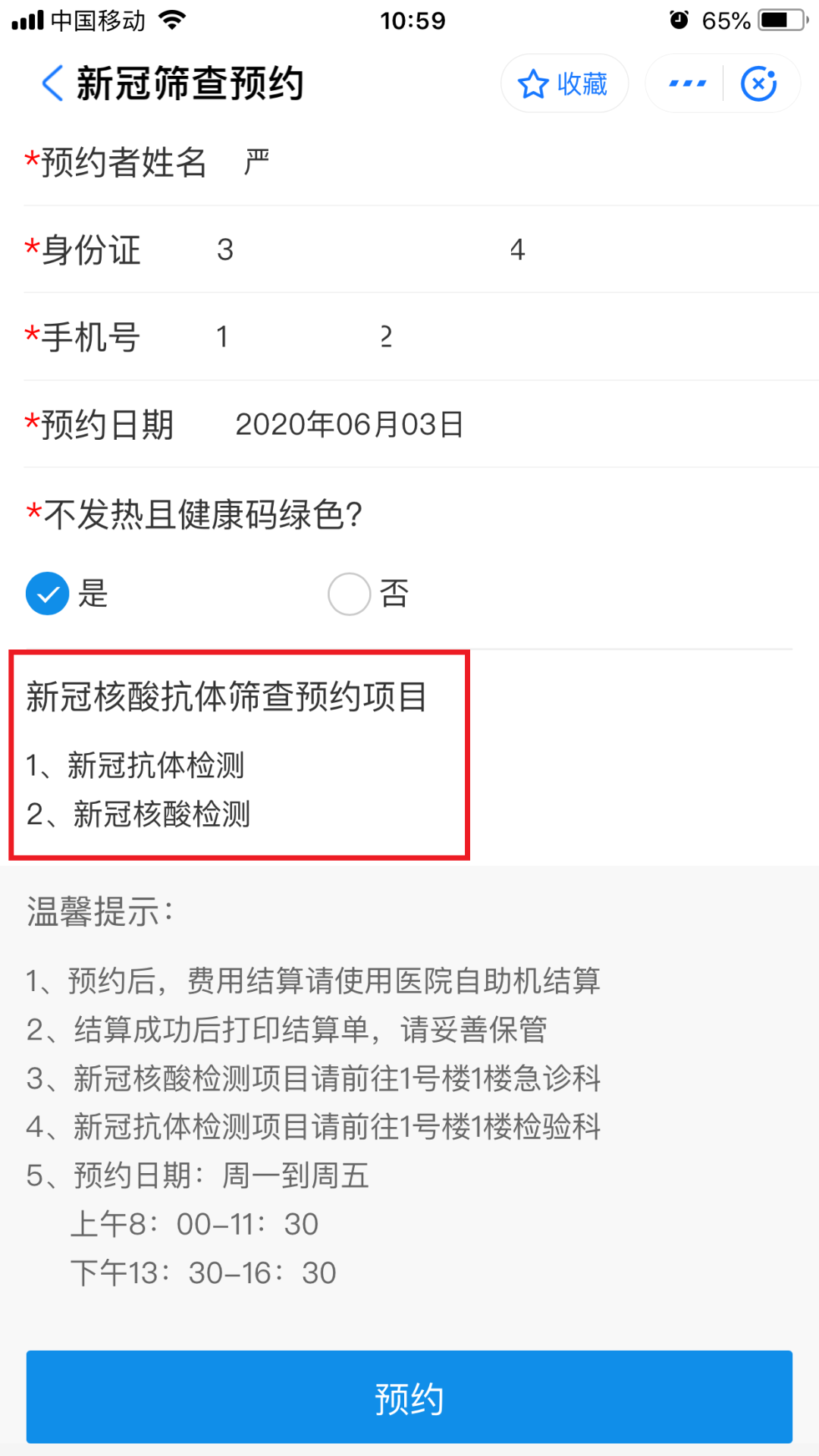Select 否 for health code question
This screenshot has width=819, height=1456.
click(350, 593)
